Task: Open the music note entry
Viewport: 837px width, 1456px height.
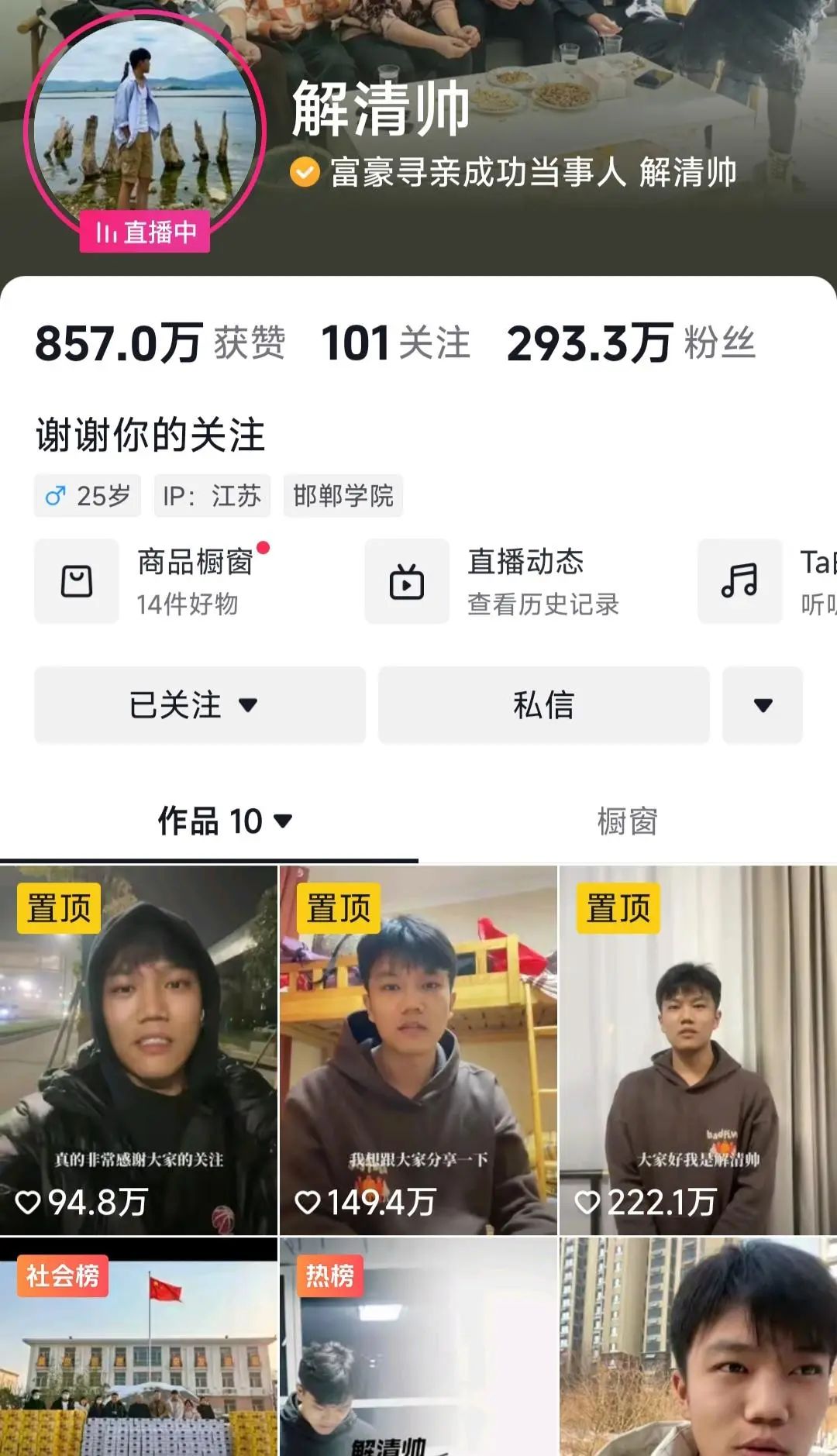Action: pyautogui.click(x=740, y=581)
